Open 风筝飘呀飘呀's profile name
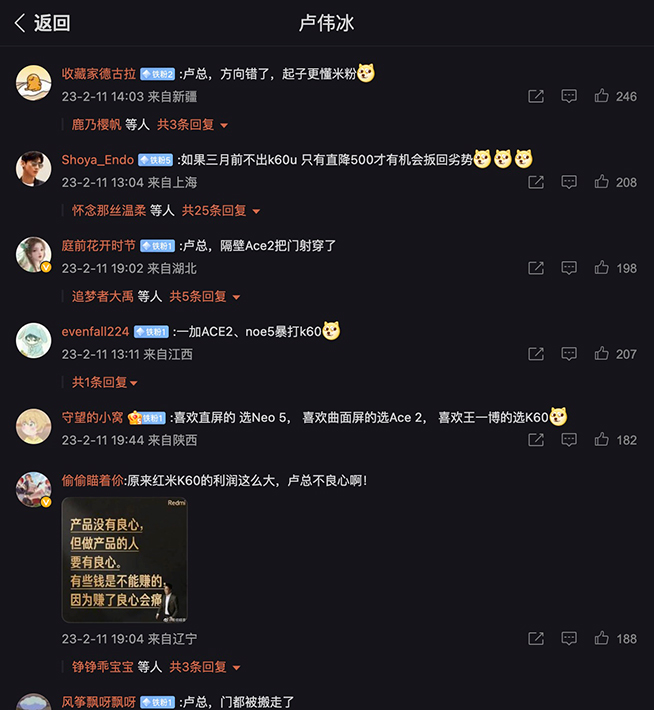 (98, 703)
